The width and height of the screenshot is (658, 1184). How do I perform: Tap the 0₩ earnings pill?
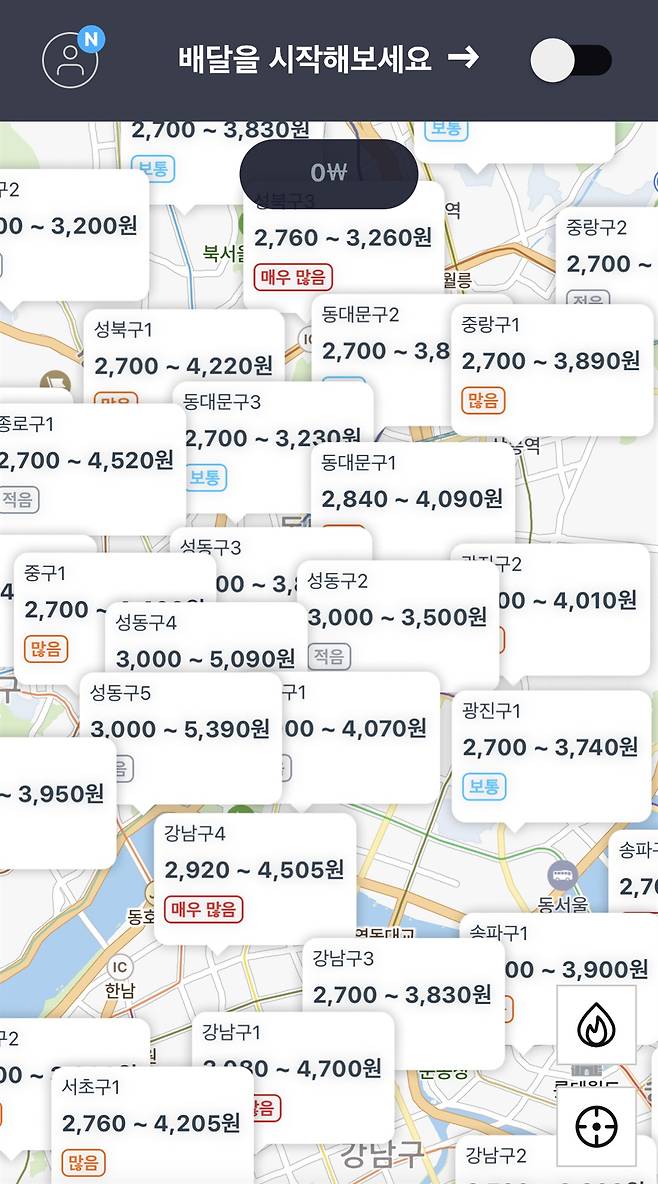coord(328,174)
